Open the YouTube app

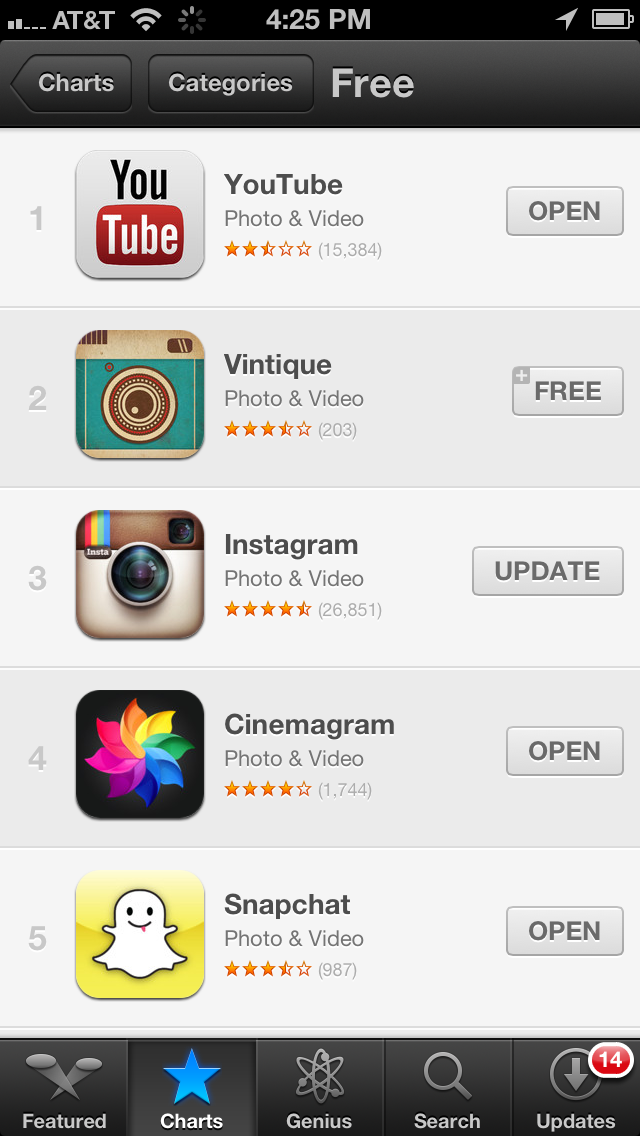pos(564,211)
